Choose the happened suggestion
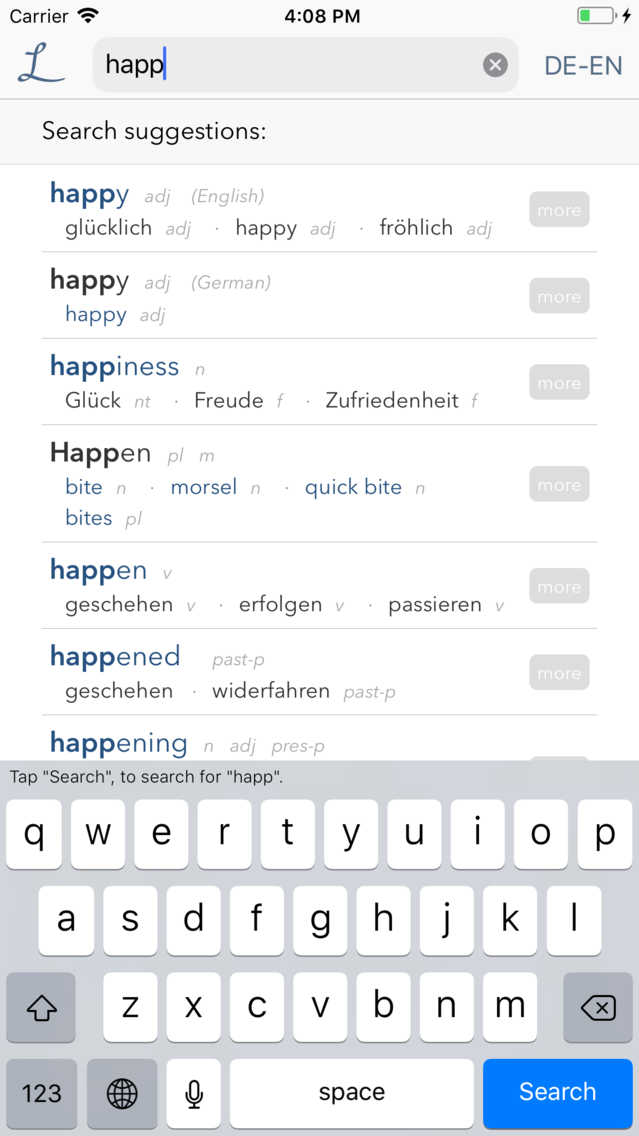The image size is (639, 1136). (115, 657)
